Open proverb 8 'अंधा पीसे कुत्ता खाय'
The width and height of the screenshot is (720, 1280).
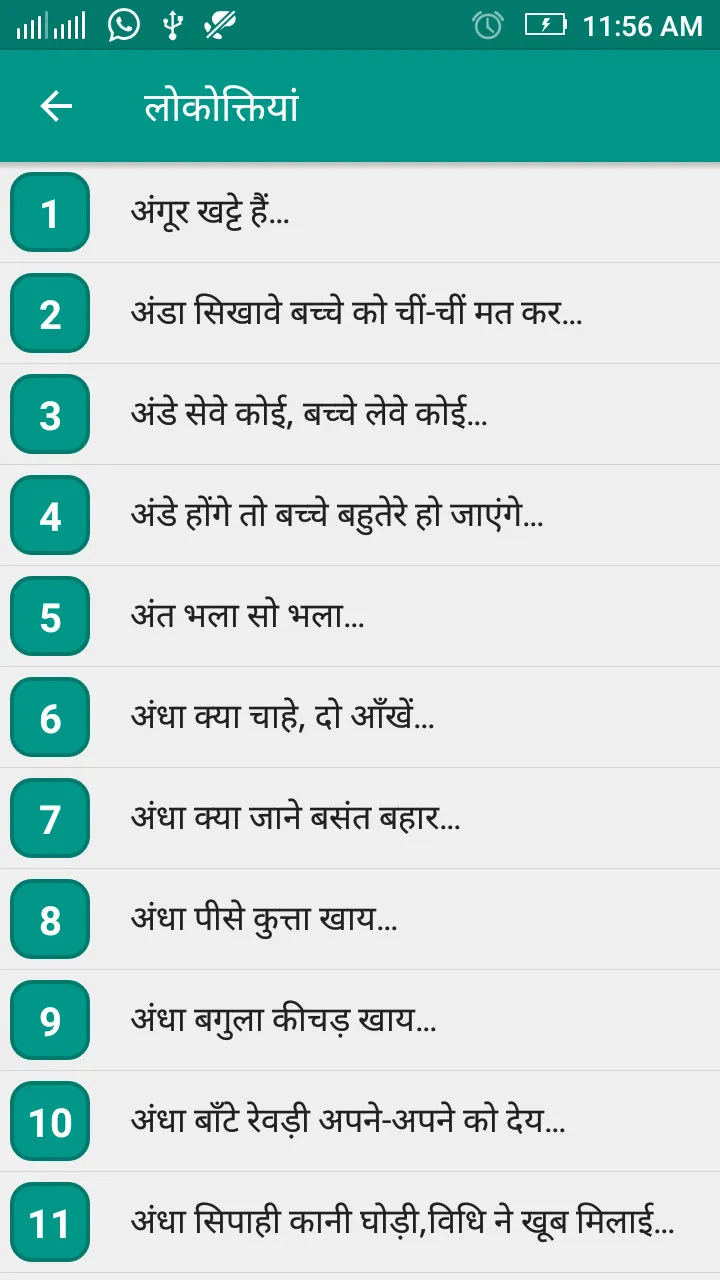[360, 919]
